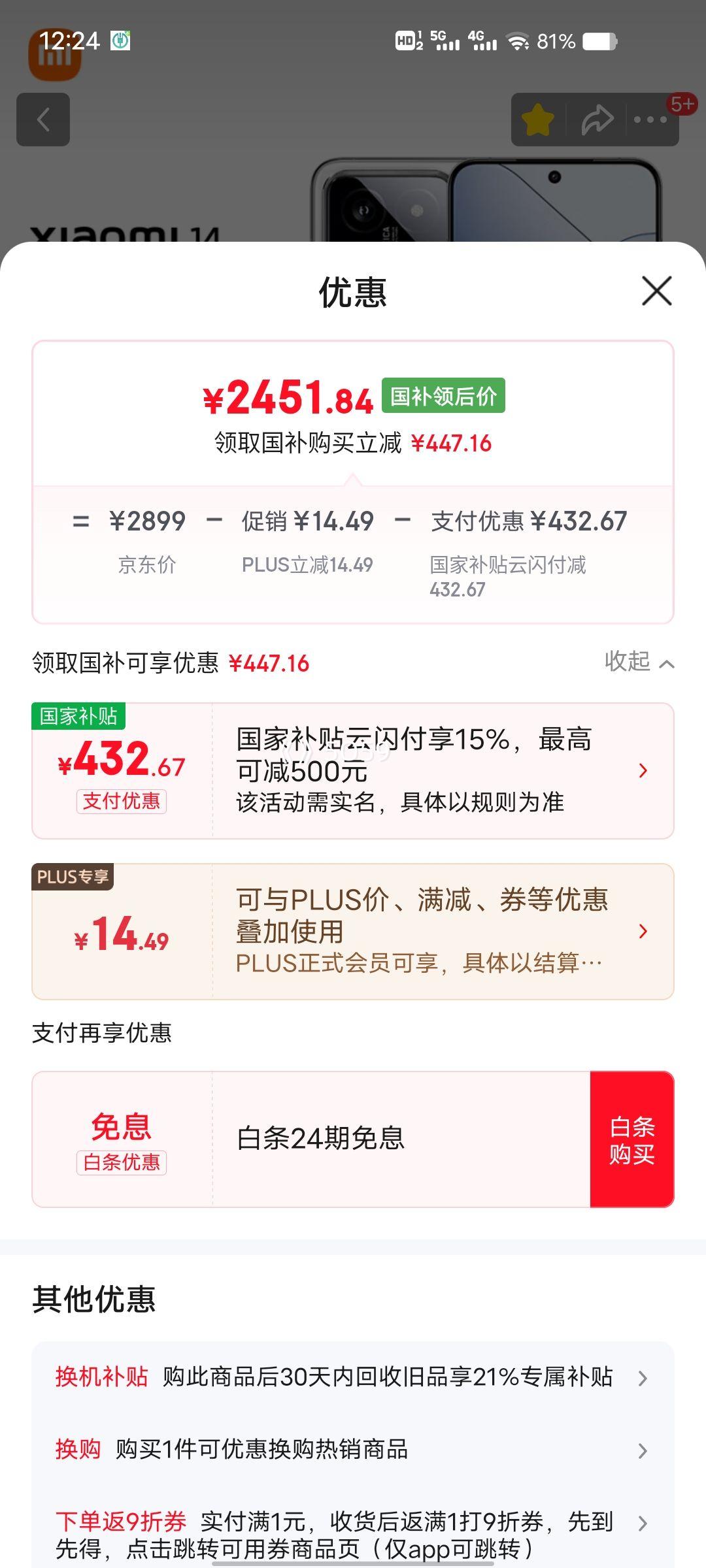Open PLUS专享 discount details chevron

644,932
